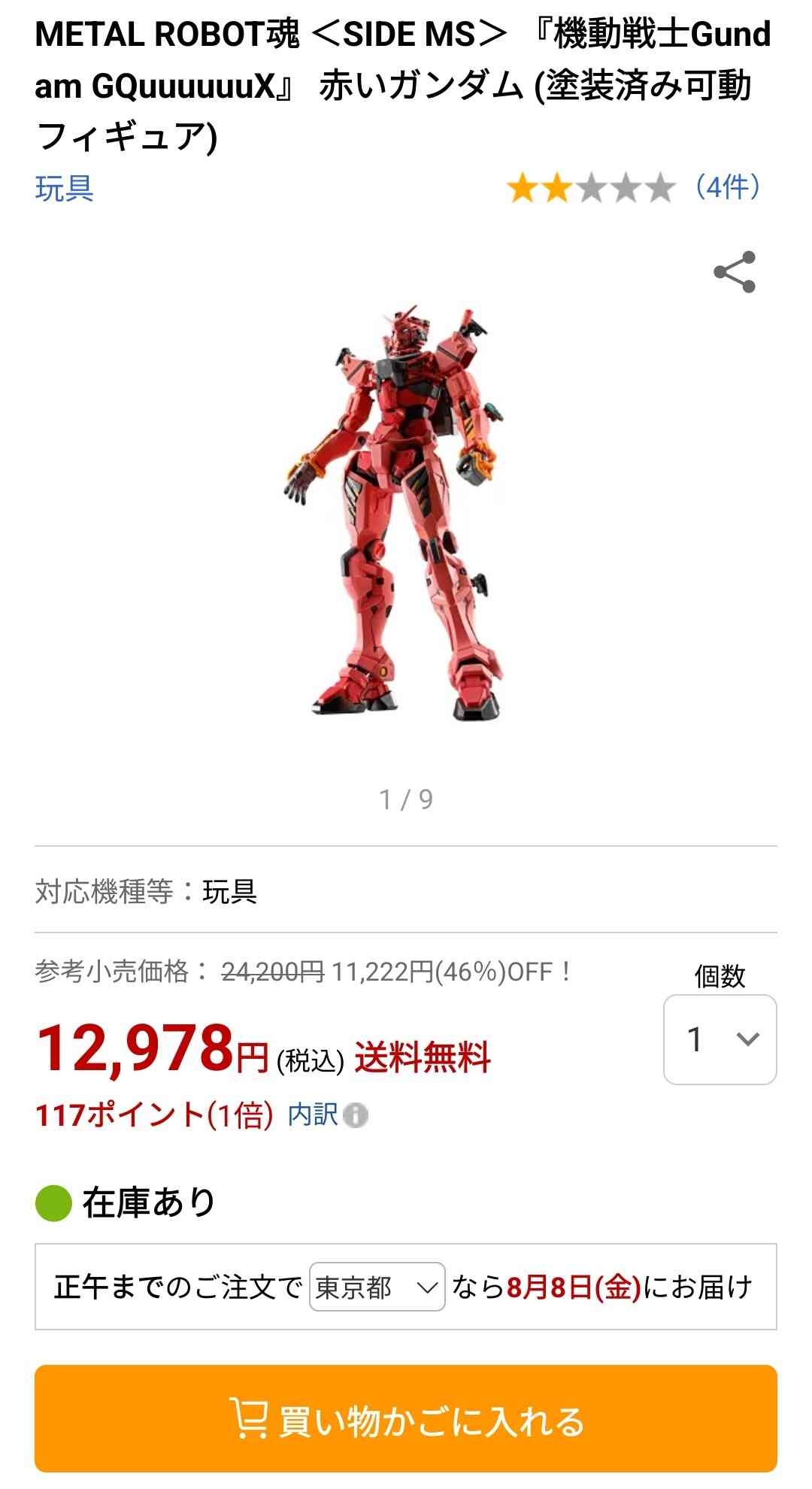Change the 東京都 delivery prefecture

pyautogui.click(x=377, y=1287)
